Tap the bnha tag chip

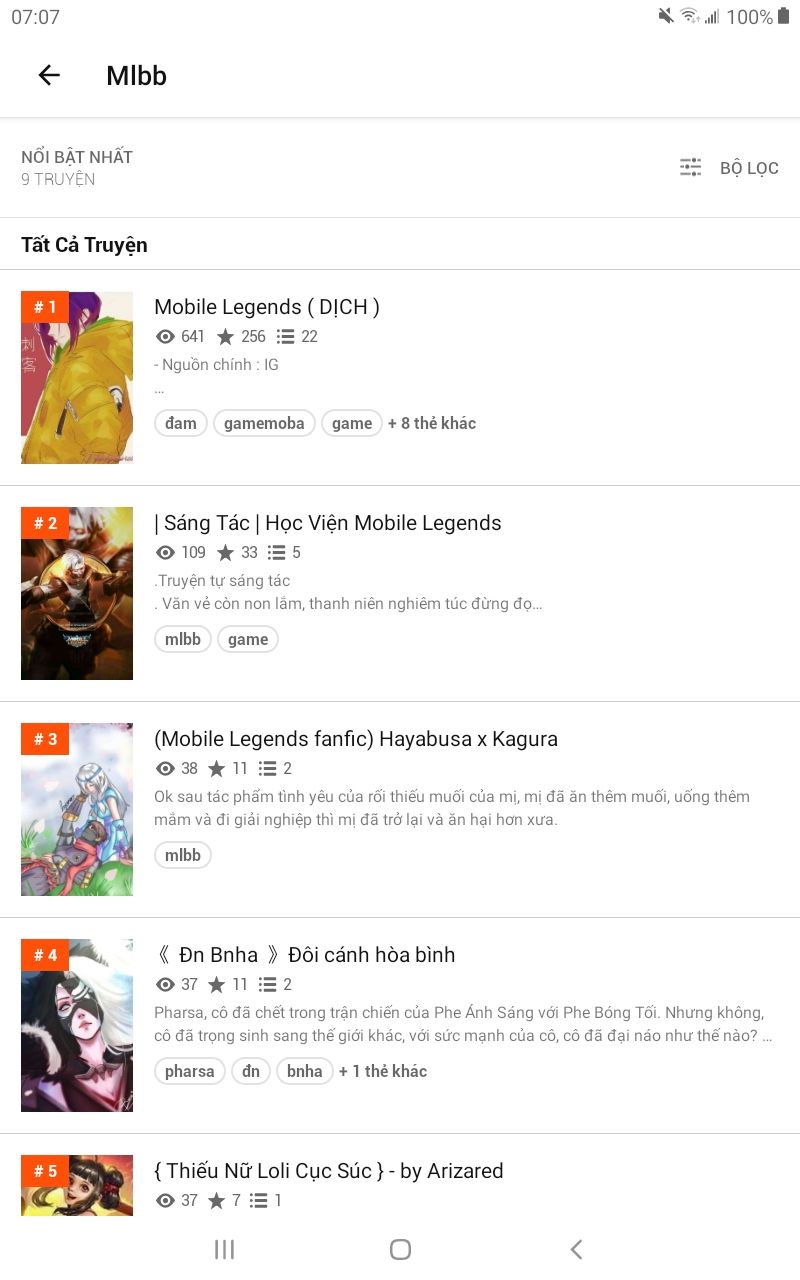[x=305, y=1071]
